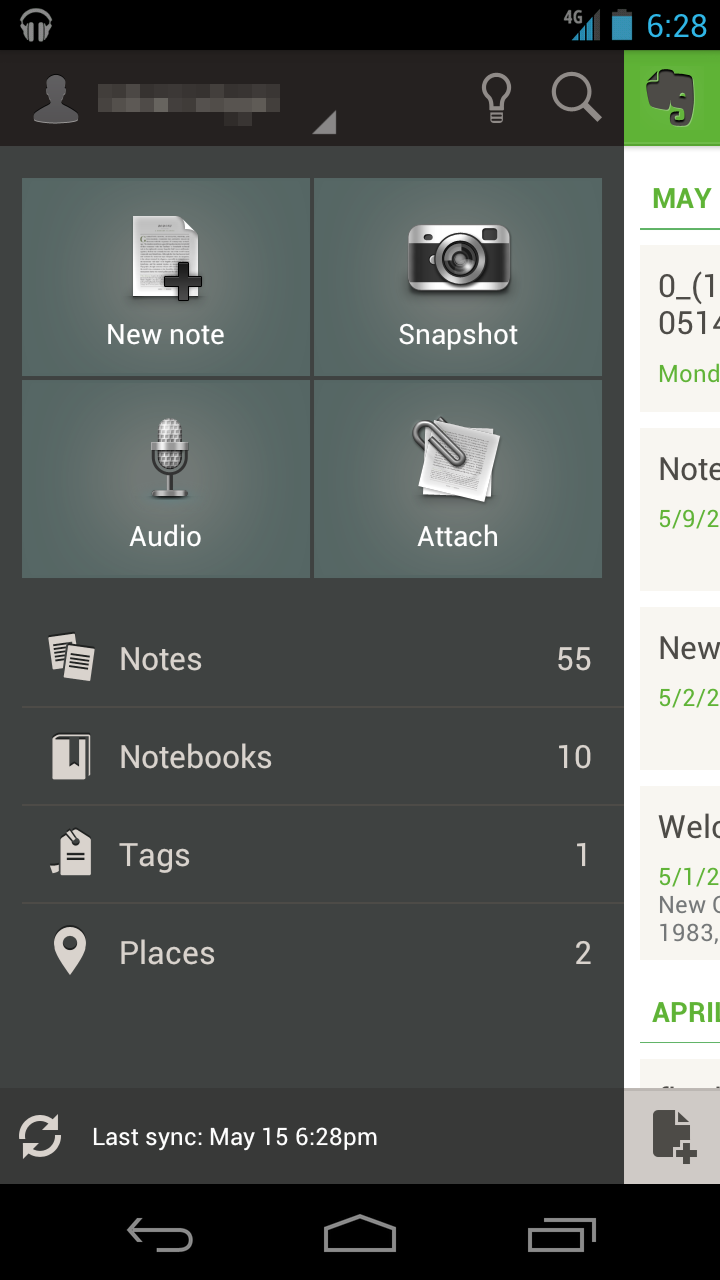Open Places

tap(320, 953)
